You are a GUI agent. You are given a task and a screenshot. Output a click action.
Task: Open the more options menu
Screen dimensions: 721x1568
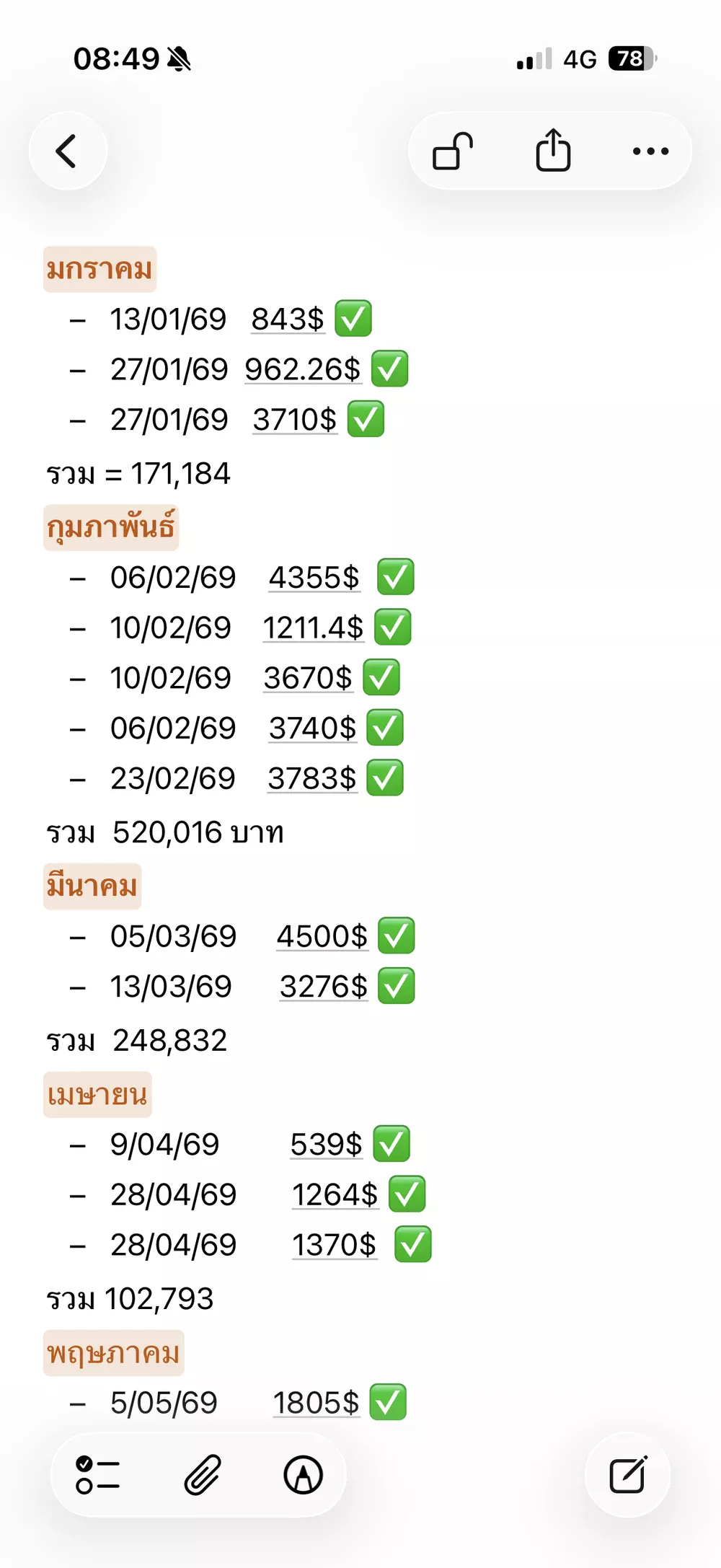pos(650,151)
